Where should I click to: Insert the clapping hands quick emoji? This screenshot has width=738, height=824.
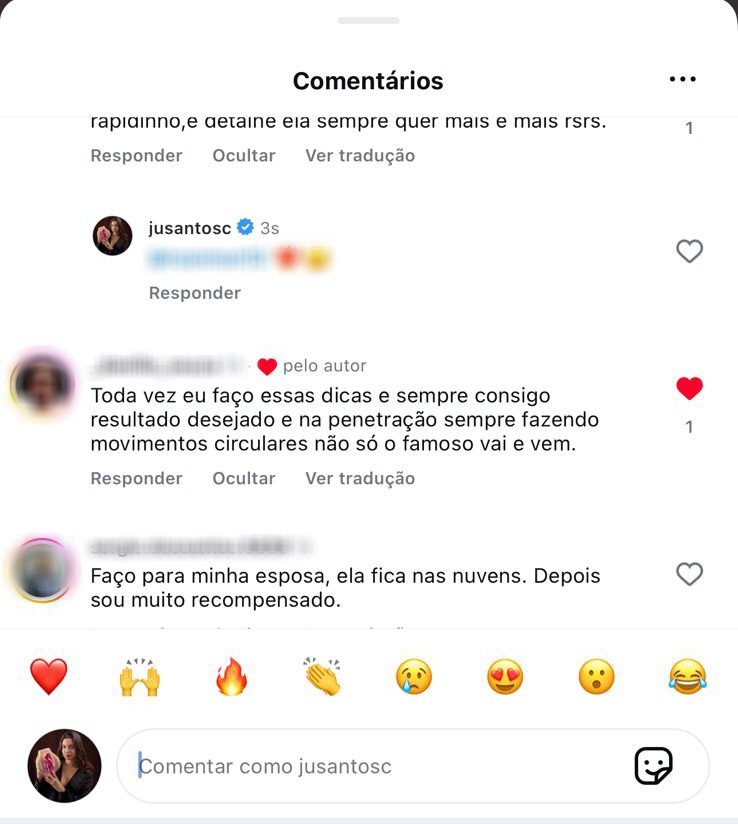323,677
